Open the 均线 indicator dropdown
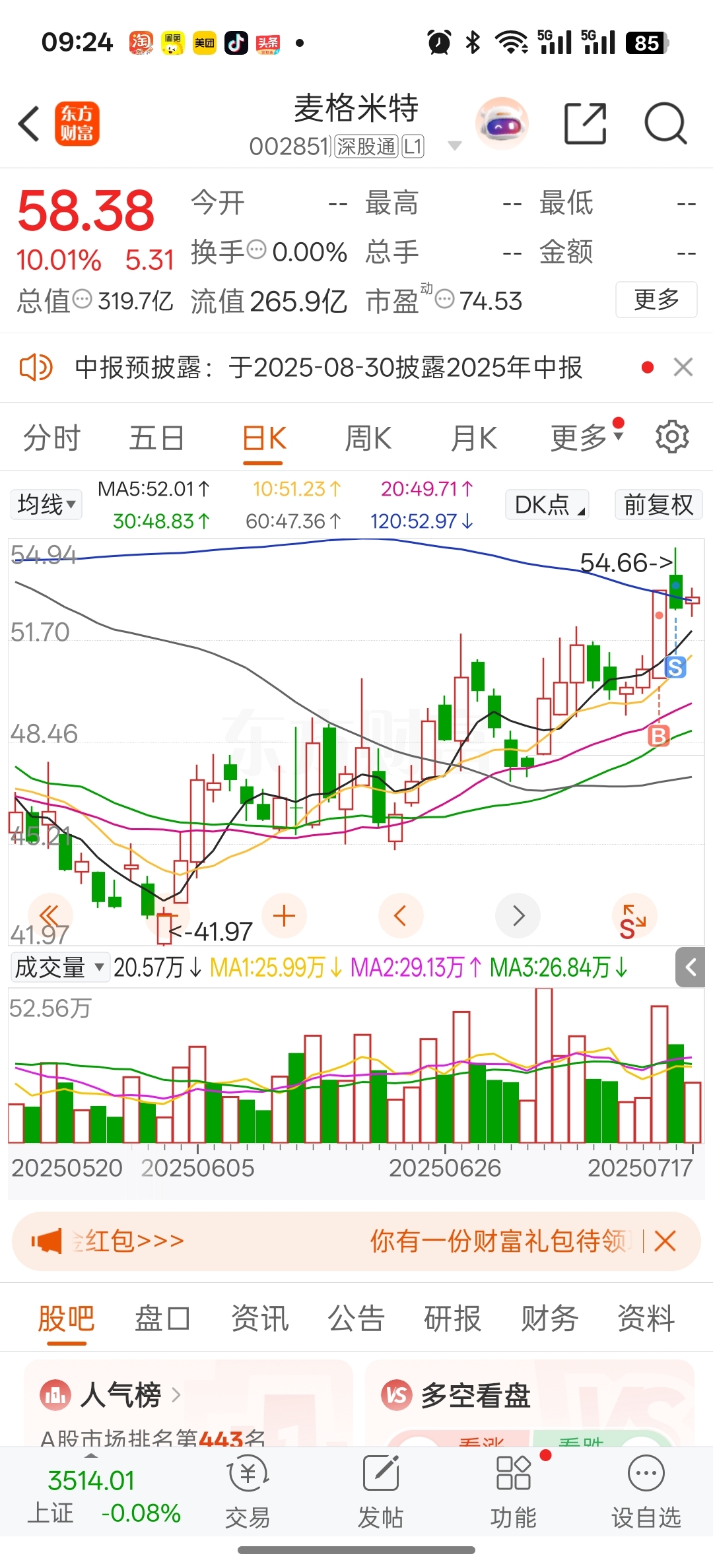The height and width of the screenshot is (1568, 713). coord(46,505)
